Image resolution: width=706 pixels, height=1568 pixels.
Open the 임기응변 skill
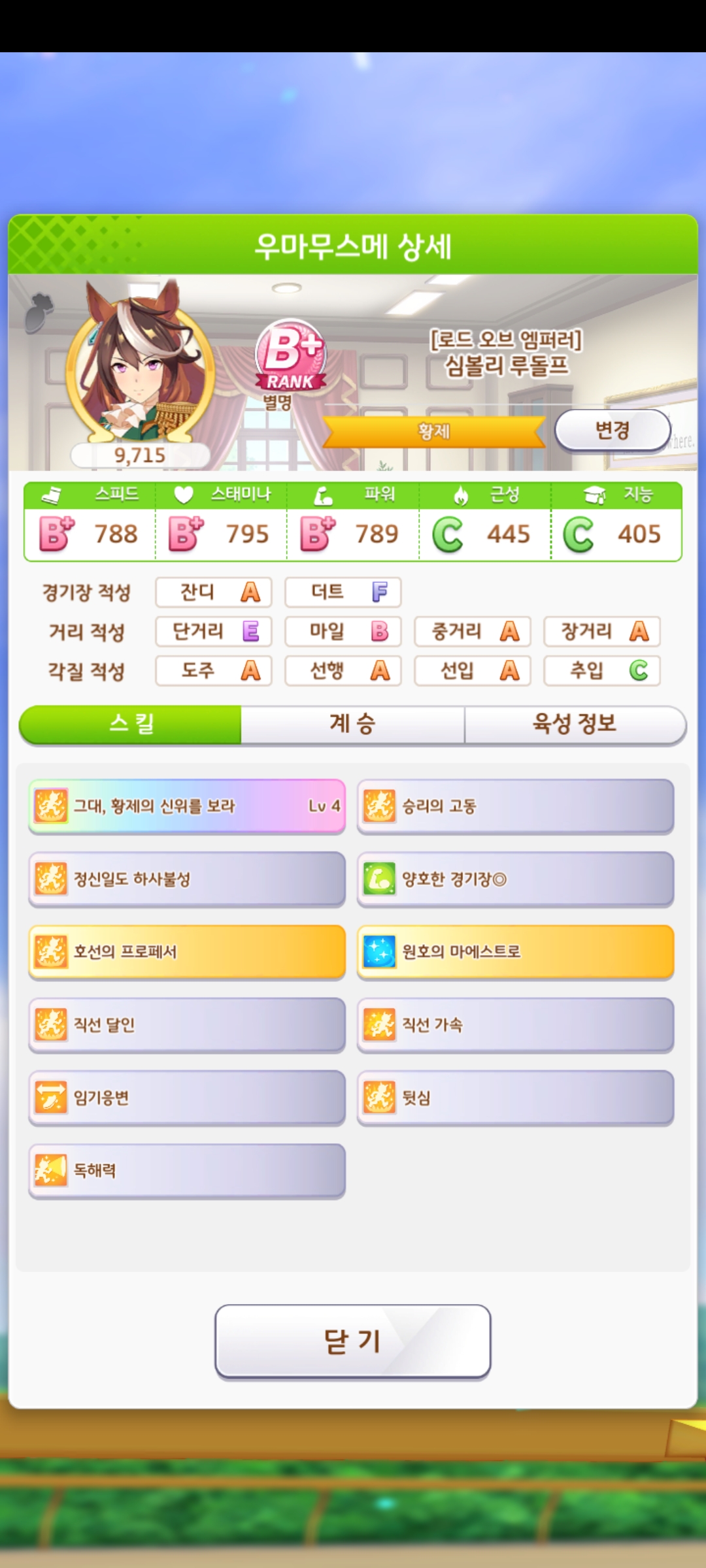[x=187, y=1098]
